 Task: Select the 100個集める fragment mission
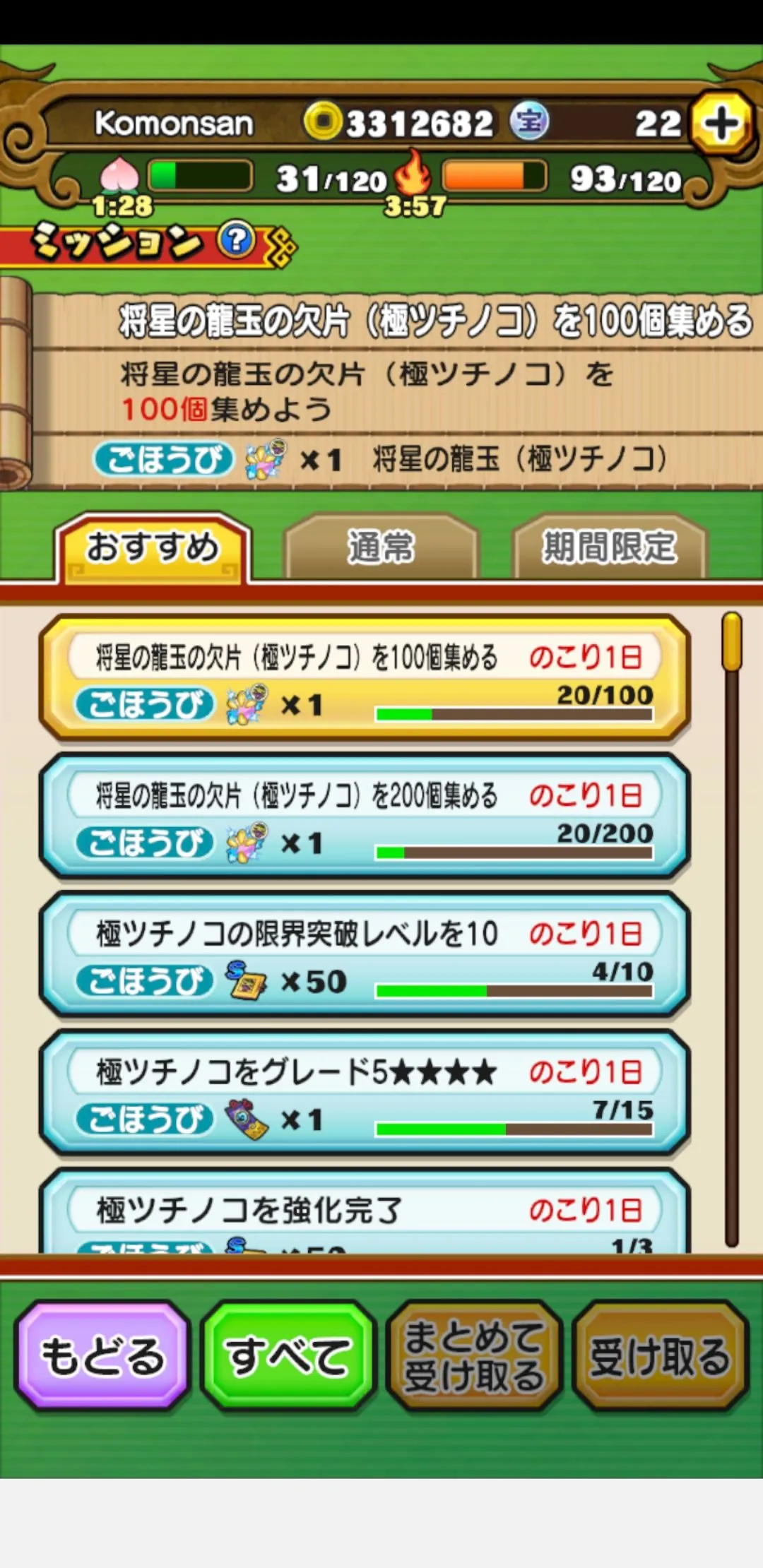coord(365,678)
